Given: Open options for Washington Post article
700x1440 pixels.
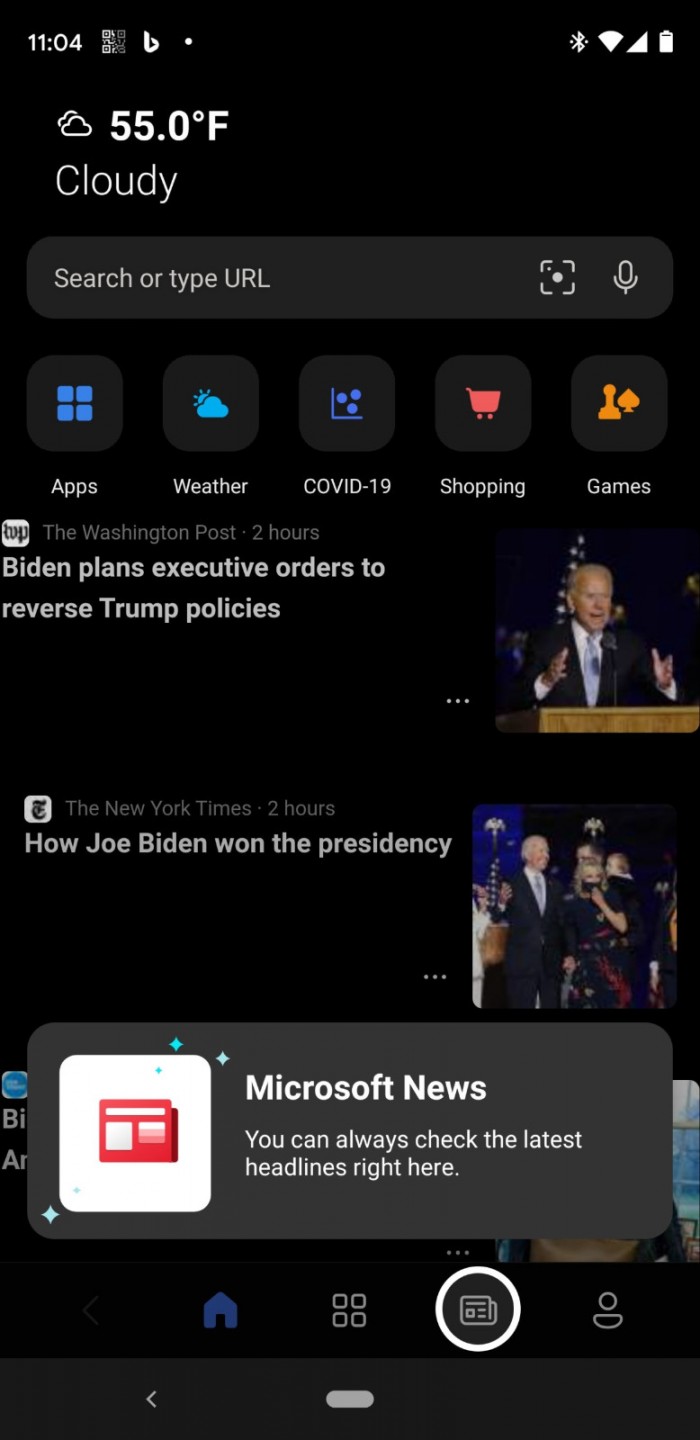Looking at the screenshot, I should point(458,701).
